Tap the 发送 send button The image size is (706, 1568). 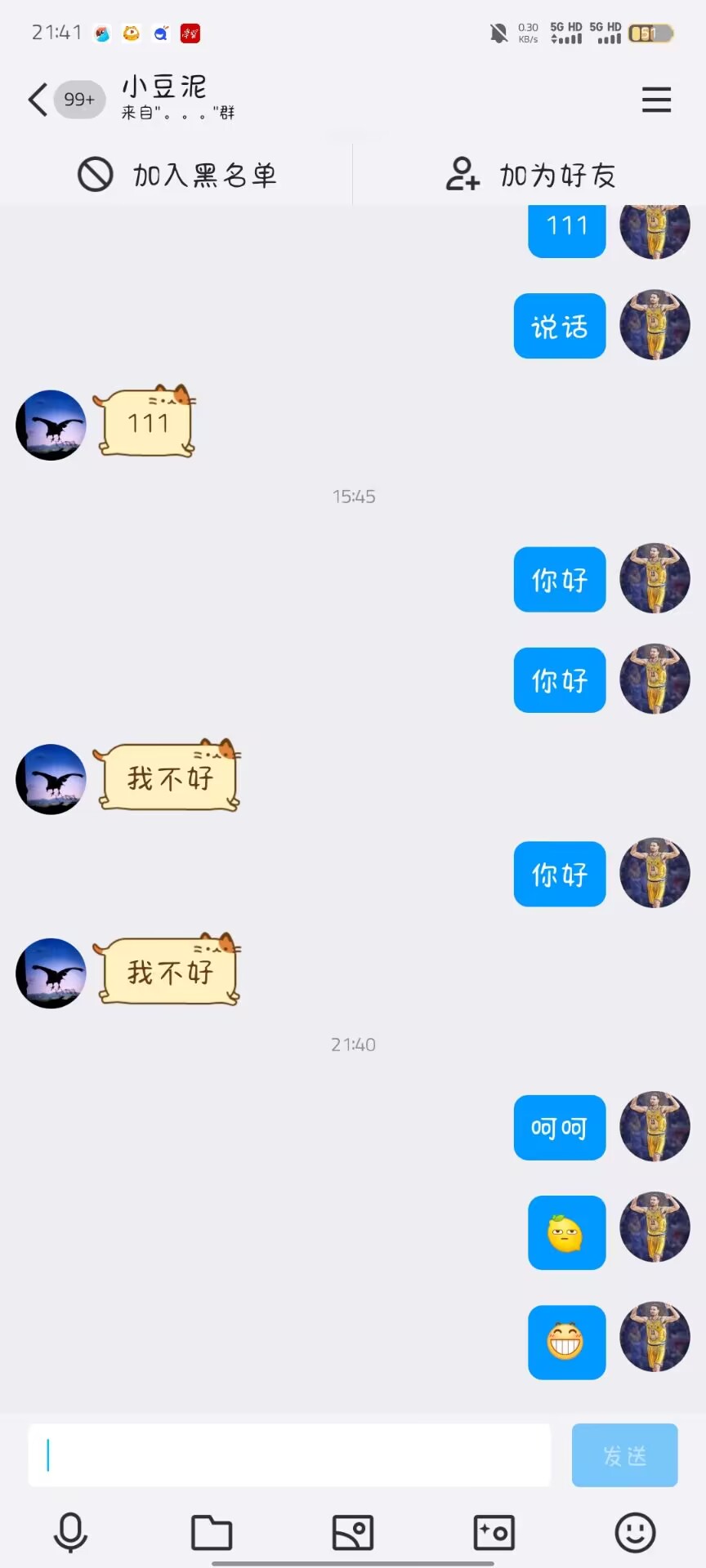pyautogui.click(x=624, y=1455)
